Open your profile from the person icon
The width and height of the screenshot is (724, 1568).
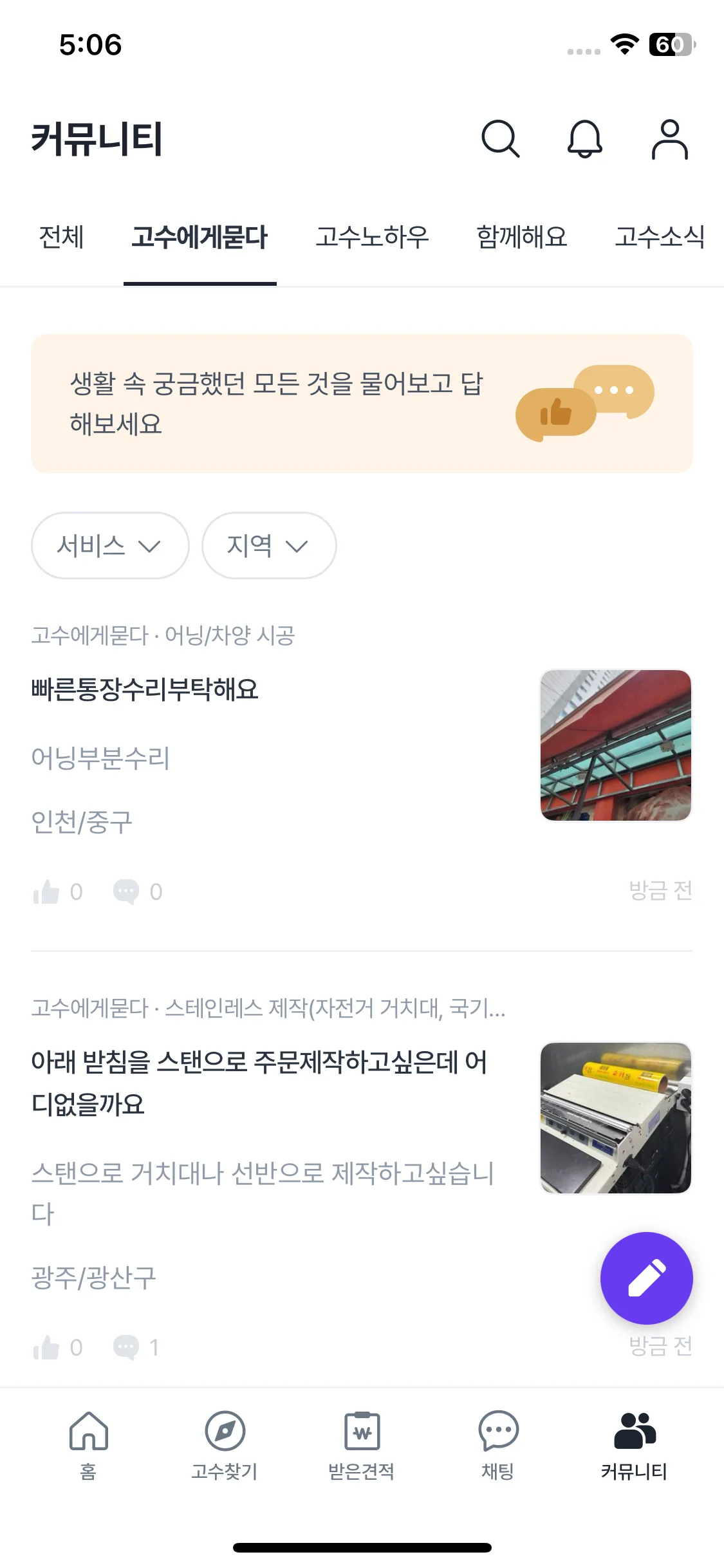[x=669, y=139]
